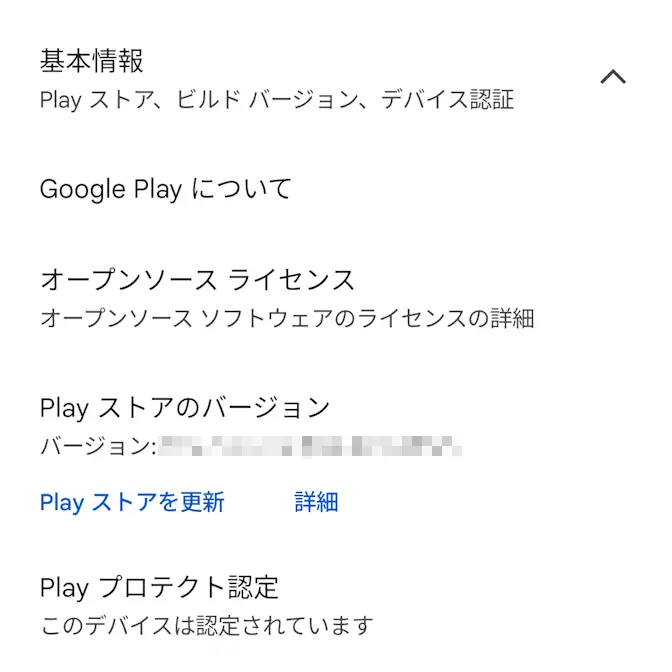Open 詳細 for Play Store version
Screen dimensions: 672x672
point(316,502)
